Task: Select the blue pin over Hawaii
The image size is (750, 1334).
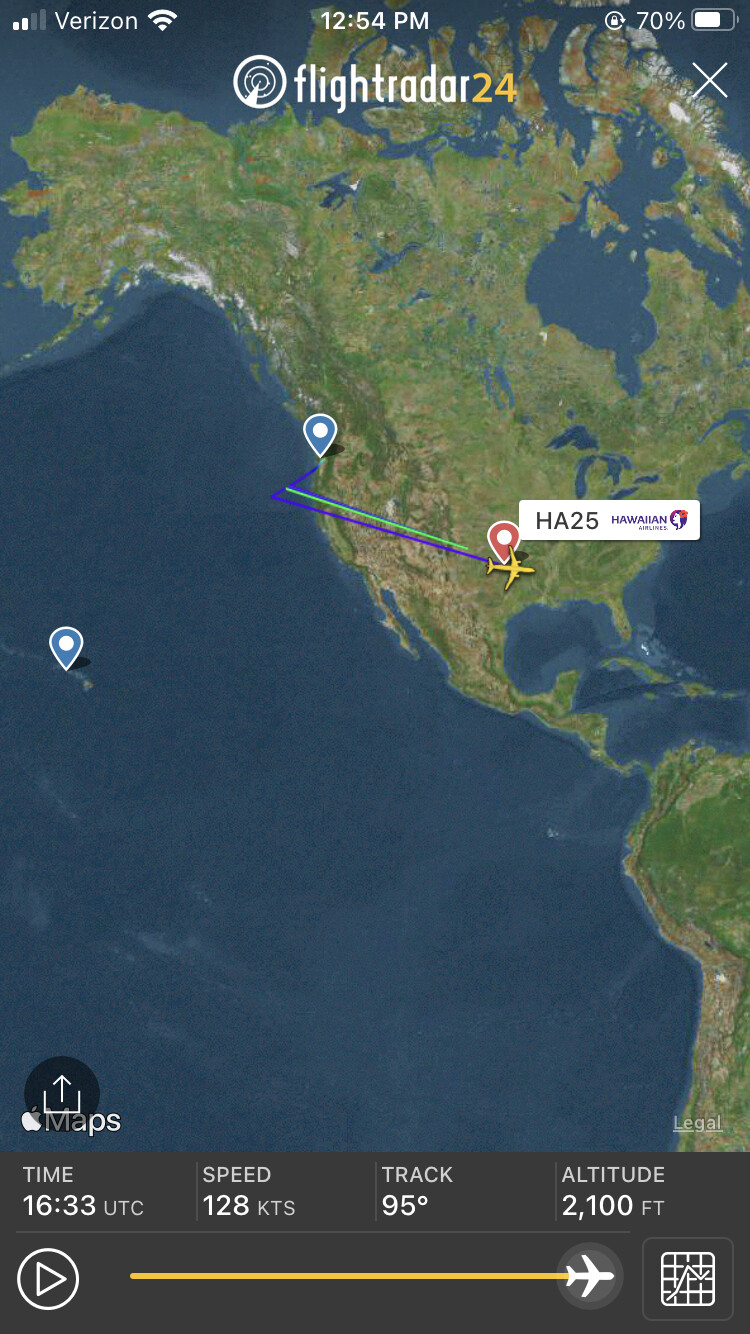Action: [66, 646]
